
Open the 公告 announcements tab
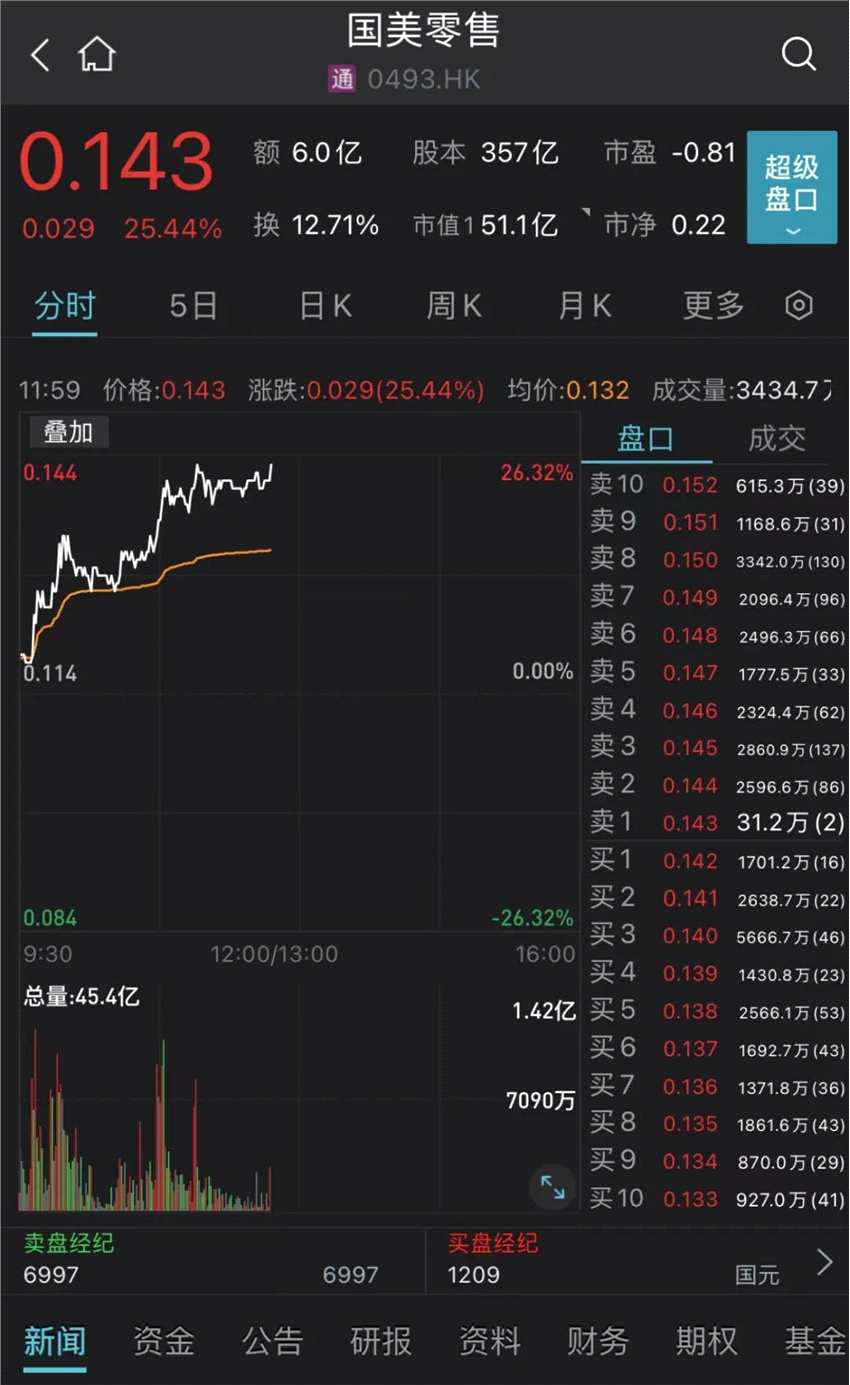pyautogui.click(x=272, y=1341)
